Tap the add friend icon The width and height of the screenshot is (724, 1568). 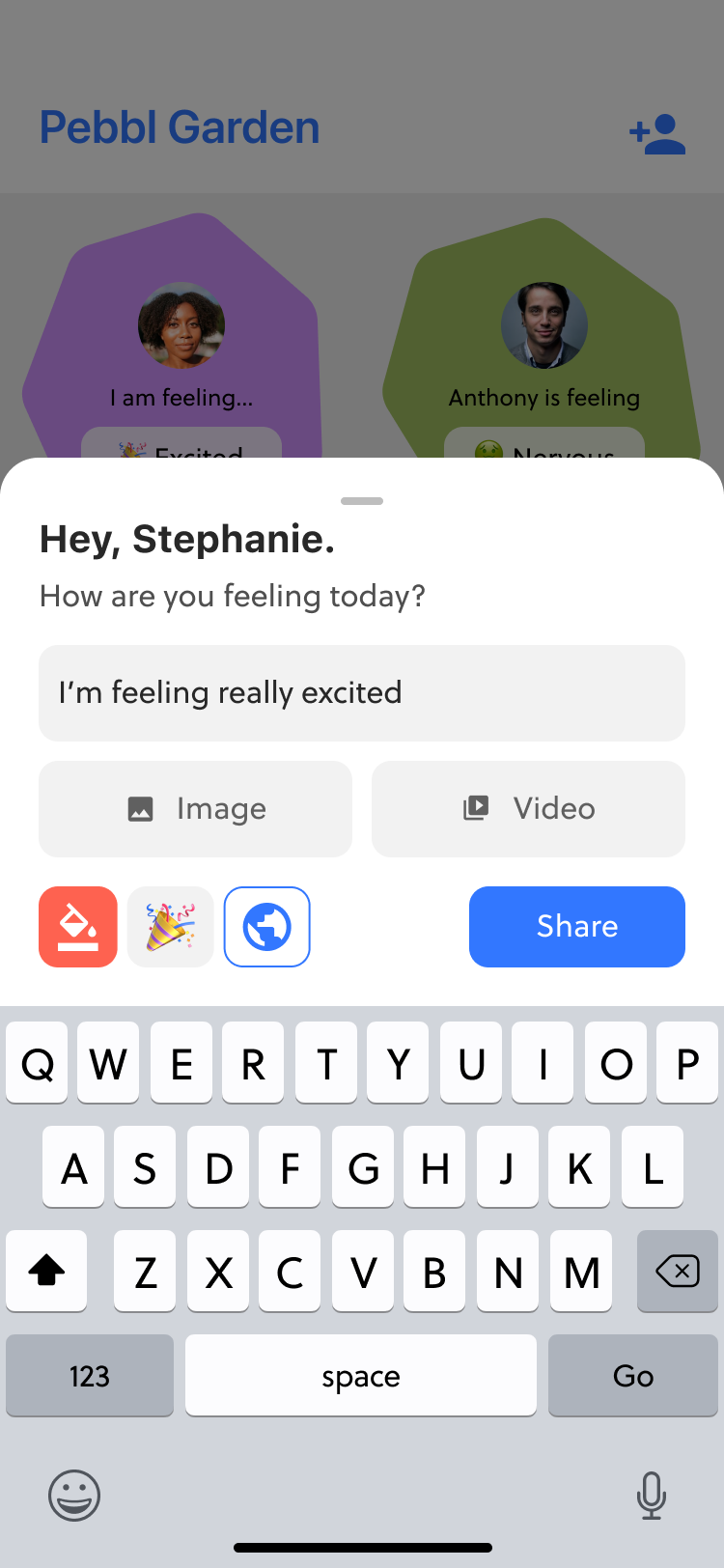click(x=657, y=134)
